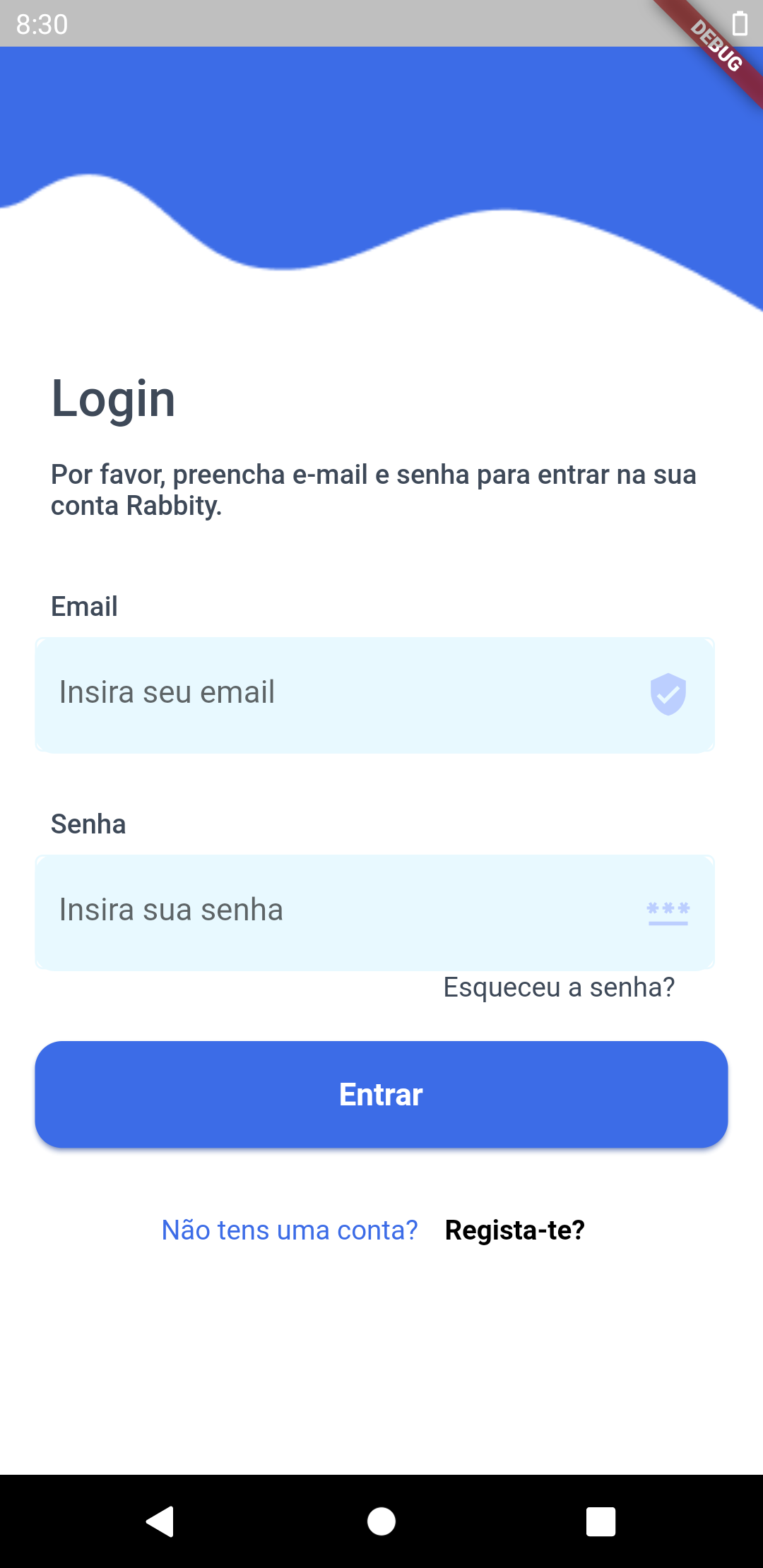The height and width of the screenshot is (1568, 763).
Task: Open the Regista-te? sign-up link
Action: click(514, 1230)
